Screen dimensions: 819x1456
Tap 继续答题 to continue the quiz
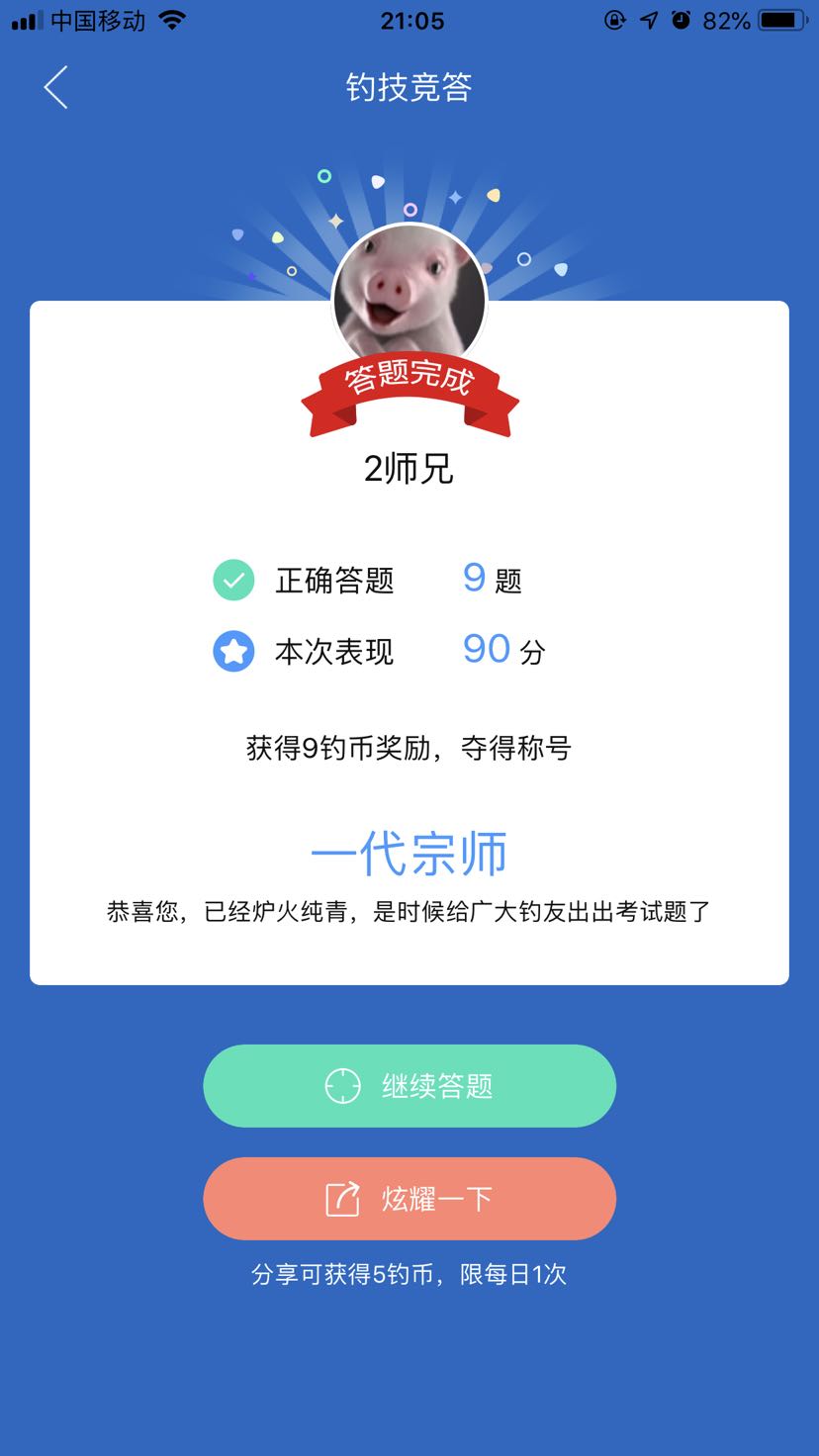coord(409,1086)
